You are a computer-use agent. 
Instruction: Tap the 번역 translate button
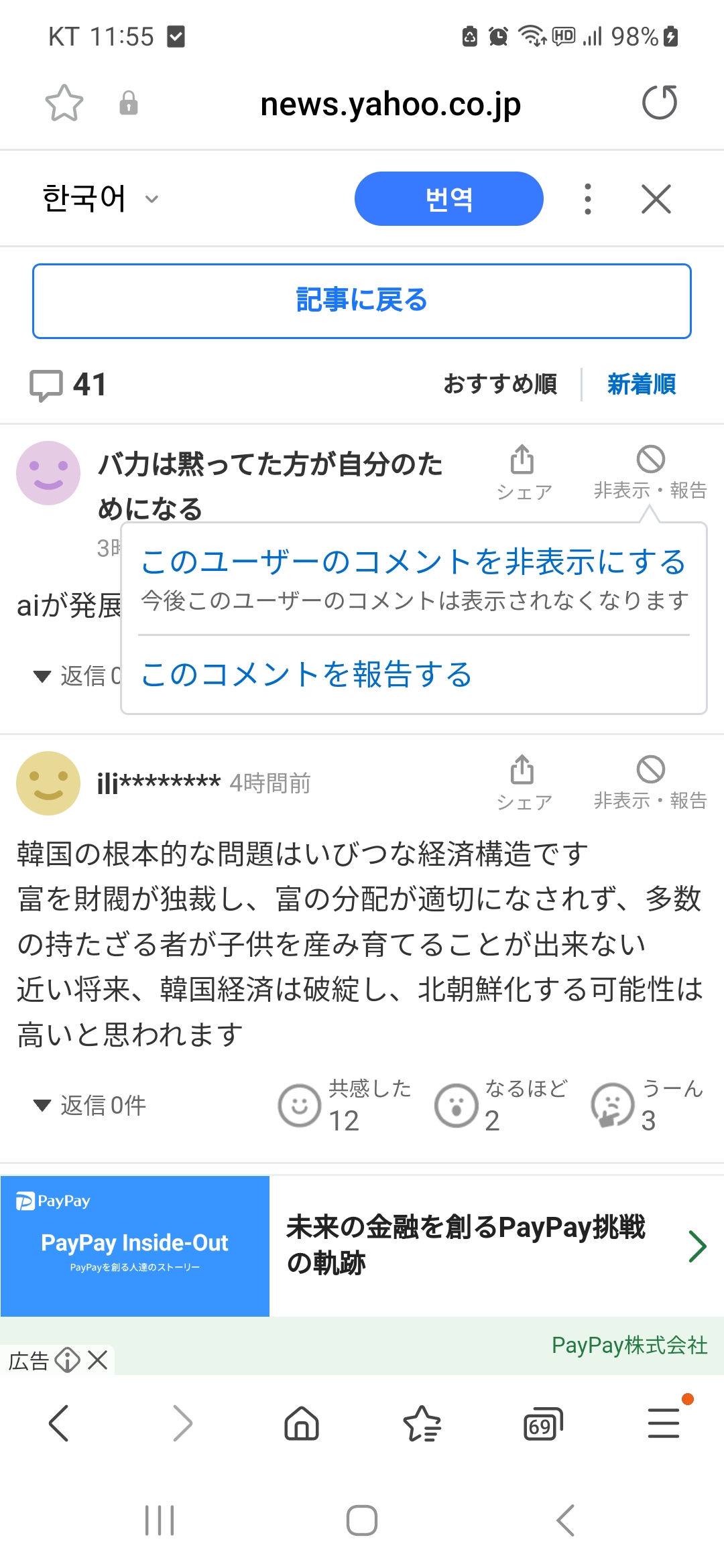click(x=448, y=199)
